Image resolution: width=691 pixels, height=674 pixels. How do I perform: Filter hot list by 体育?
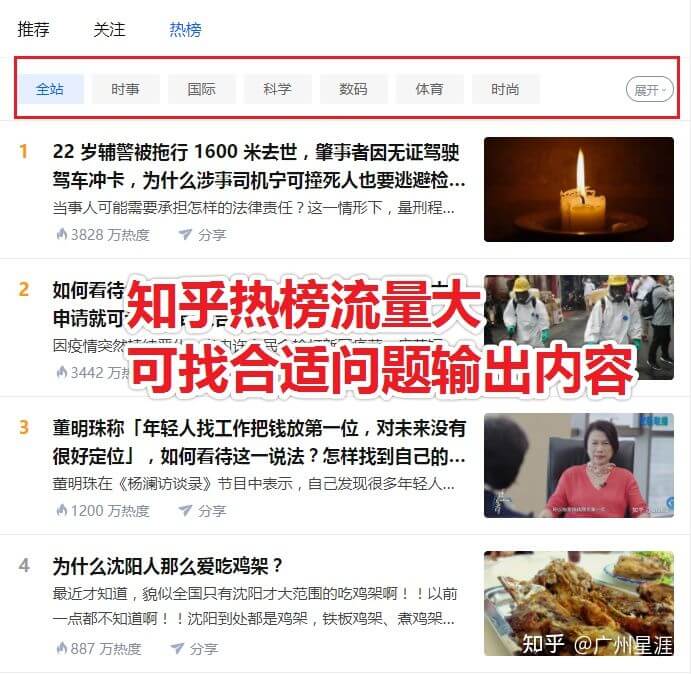coord(430,89)
